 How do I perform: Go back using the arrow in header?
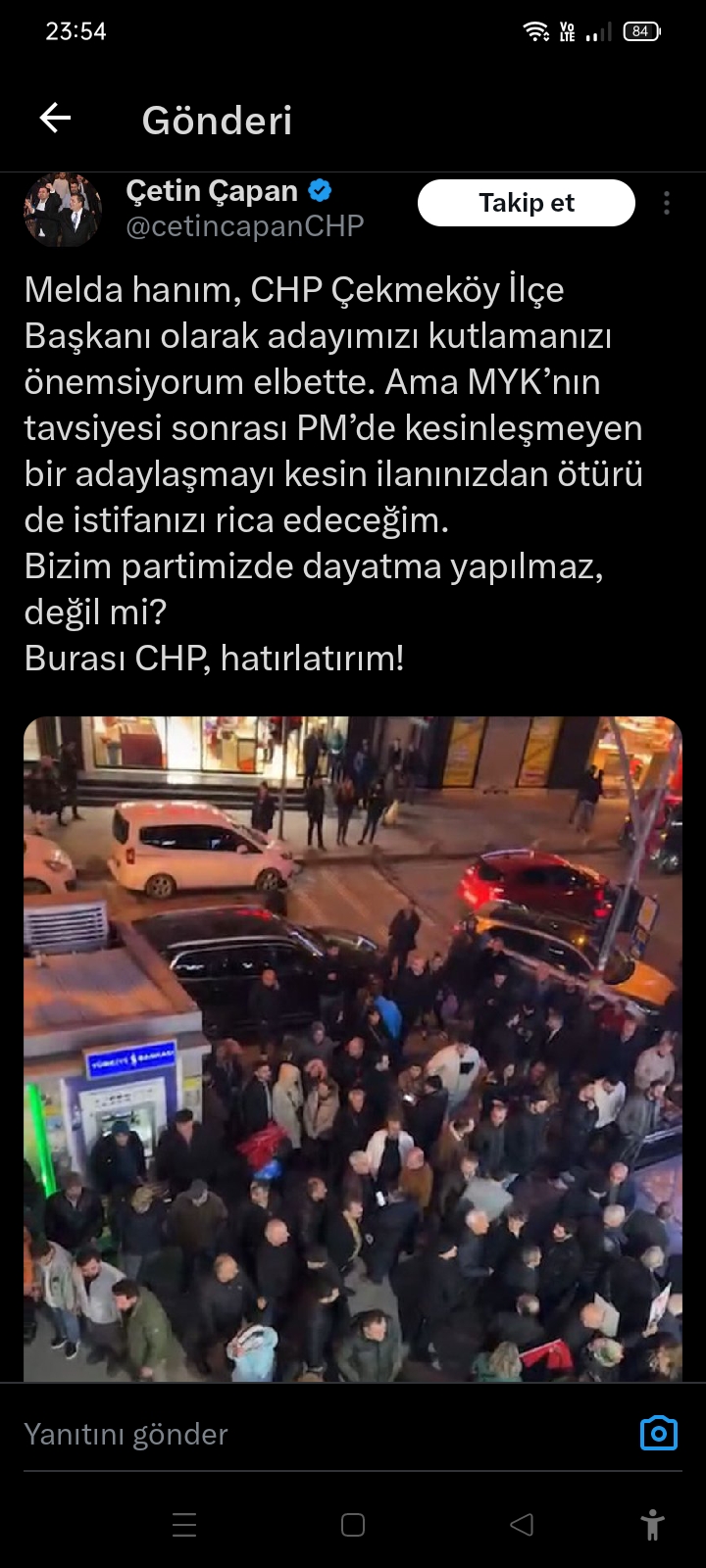(55, 119)
